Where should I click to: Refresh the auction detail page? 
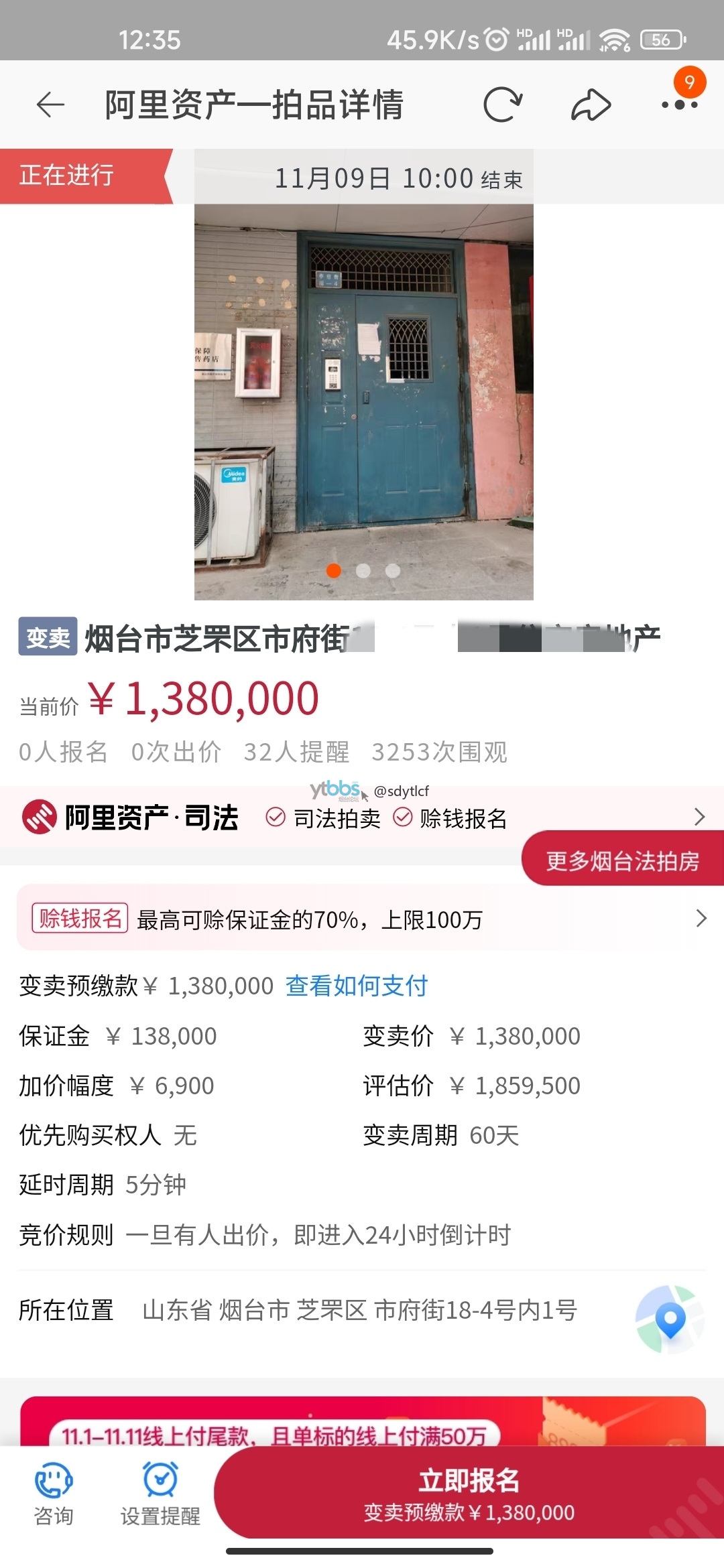(x=503, y=105)
